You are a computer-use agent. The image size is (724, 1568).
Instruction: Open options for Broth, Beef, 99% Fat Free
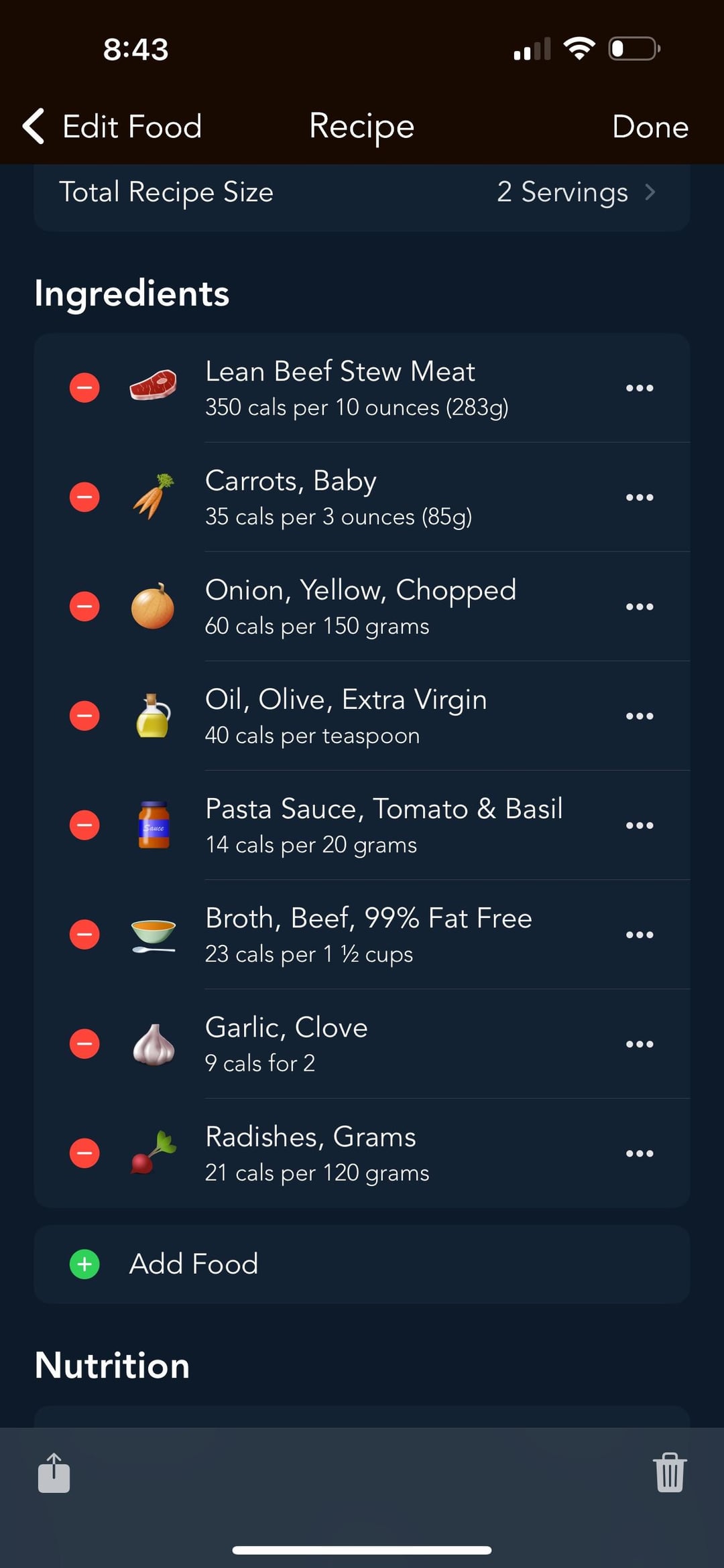pos(640,934)
